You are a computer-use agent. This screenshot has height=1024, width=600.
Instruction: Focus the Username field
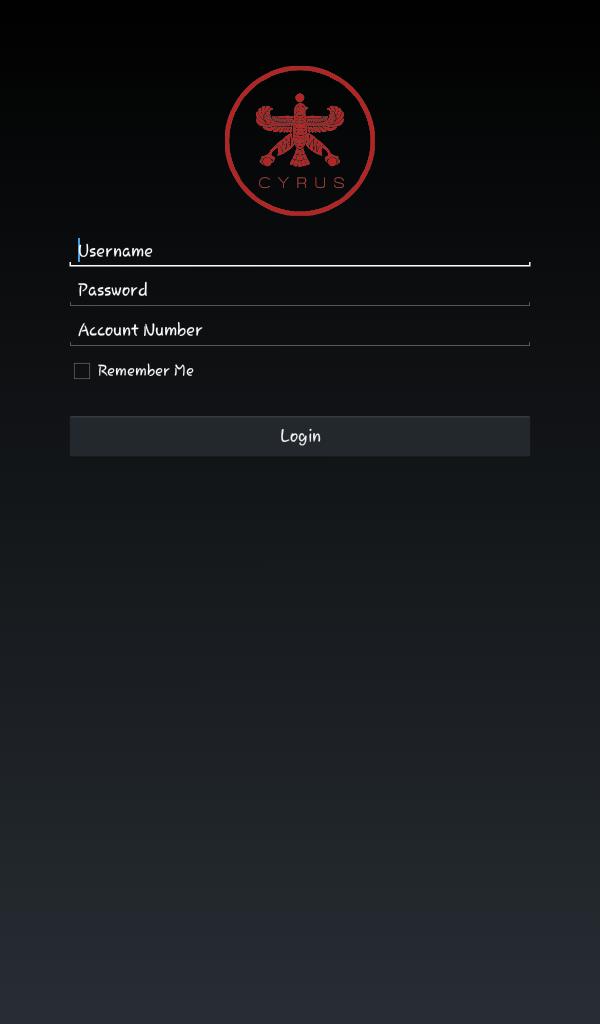(x=300, y=250)
